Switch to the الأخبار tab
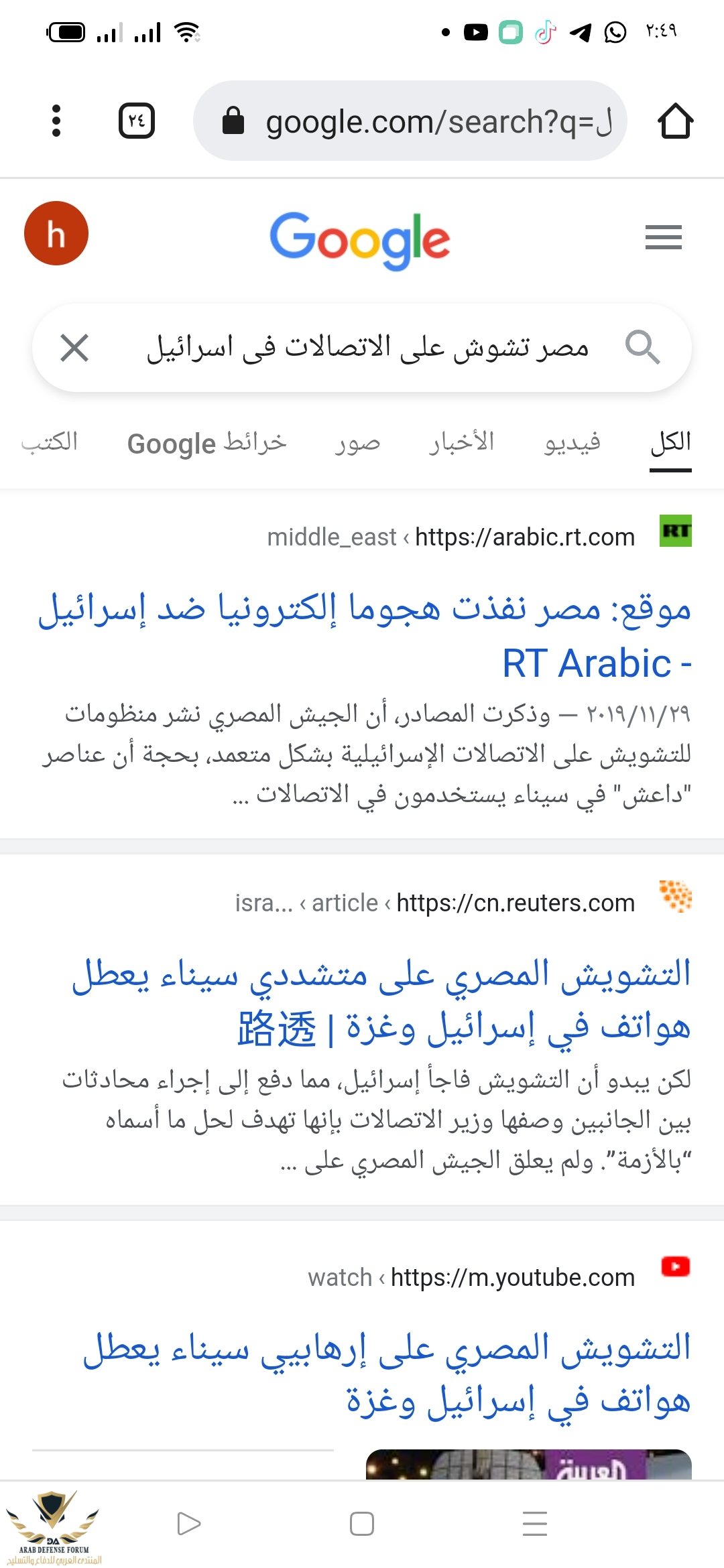The image size is (724, 1568). [x=462, y=442]
